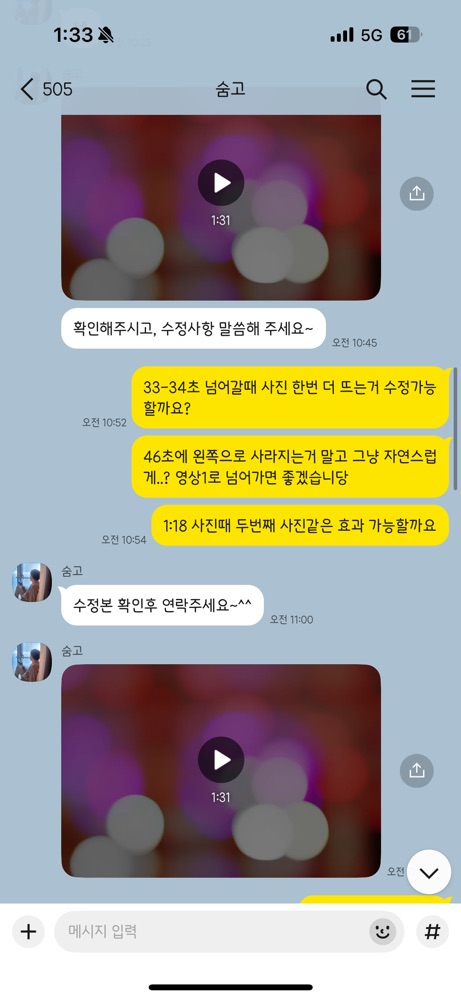461x1000 pixels.
Task: Tap the hashtag search button
Action: pyautogui.click(x=432, y=932)
